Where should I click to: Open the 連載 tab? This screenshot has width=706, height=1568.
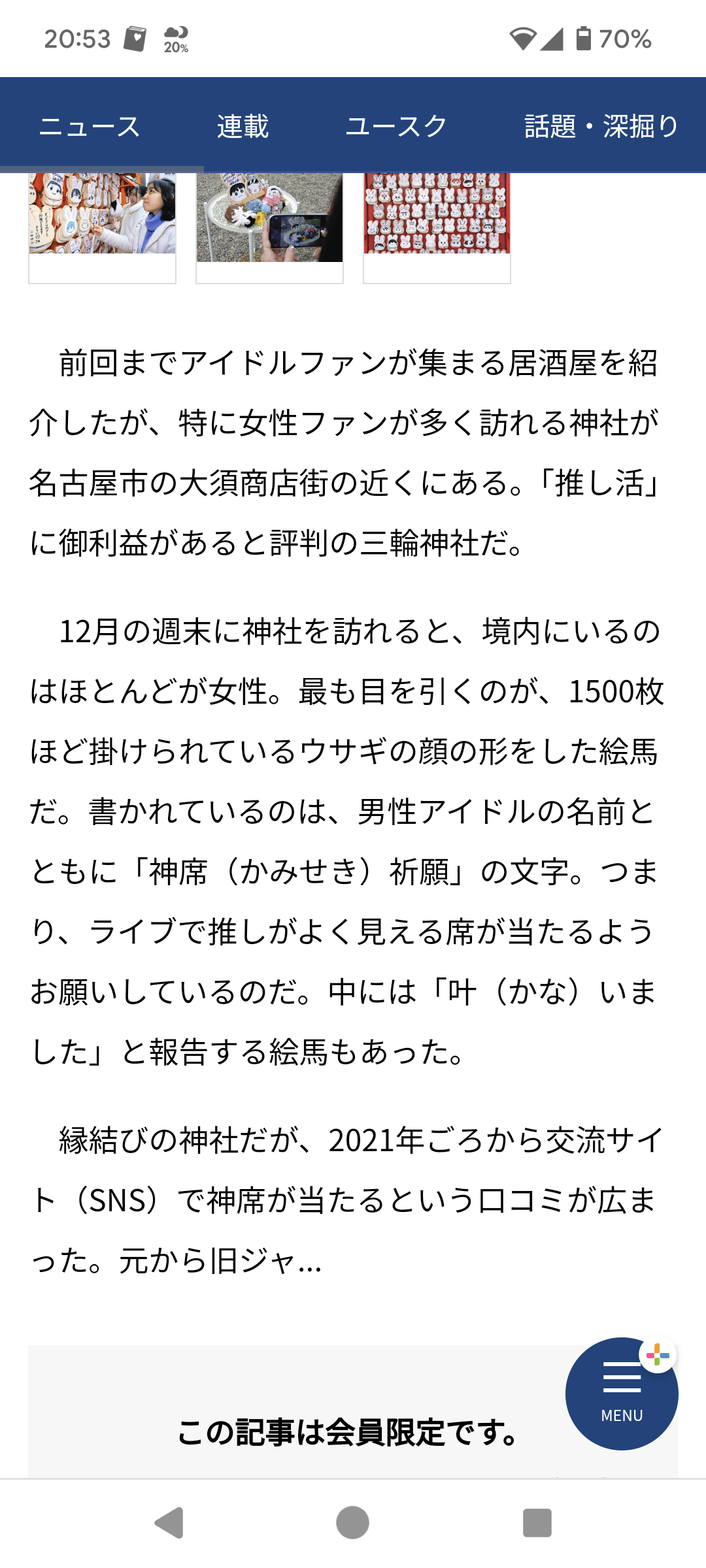(x=243, y=126)
